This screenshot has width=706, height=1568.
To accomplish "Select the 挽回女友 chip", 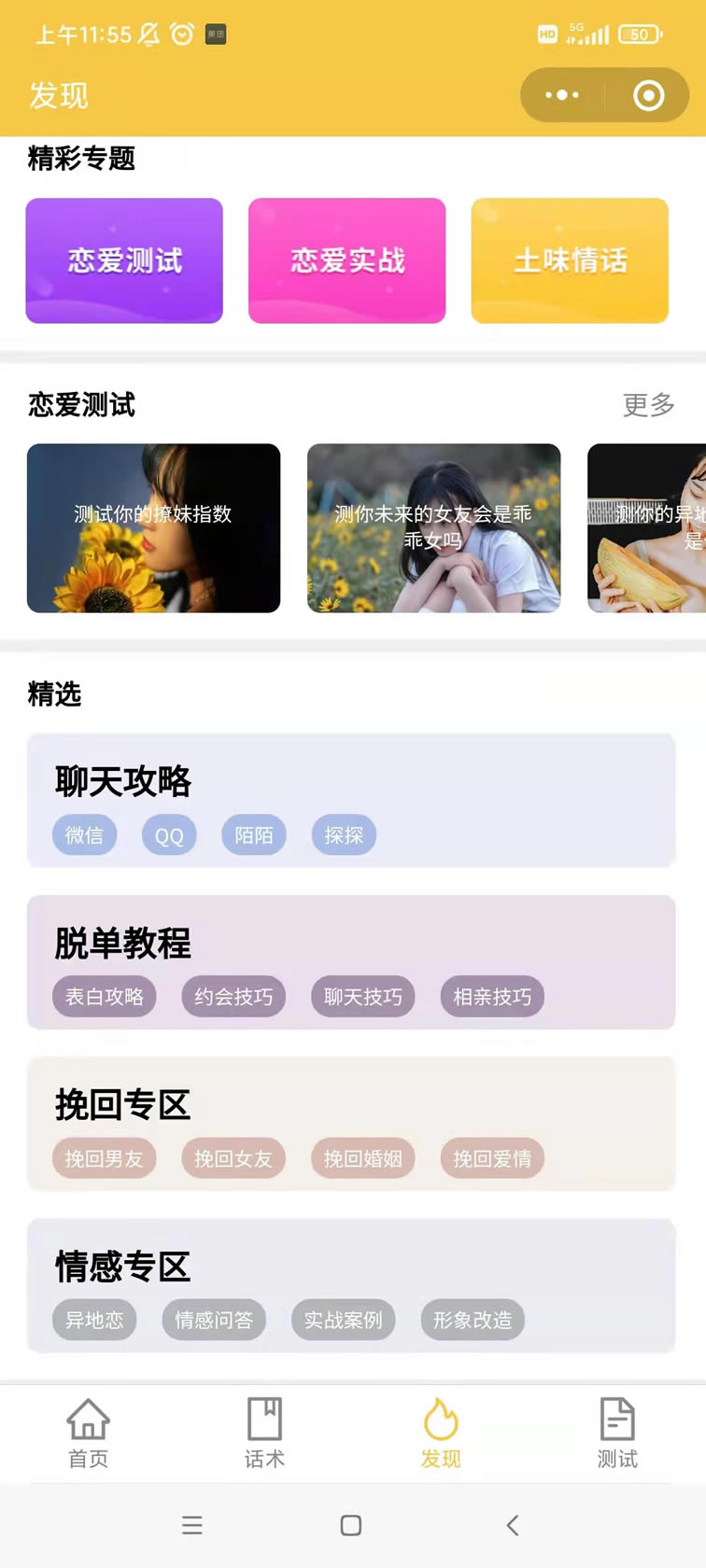I will [x=233, y=1158].
